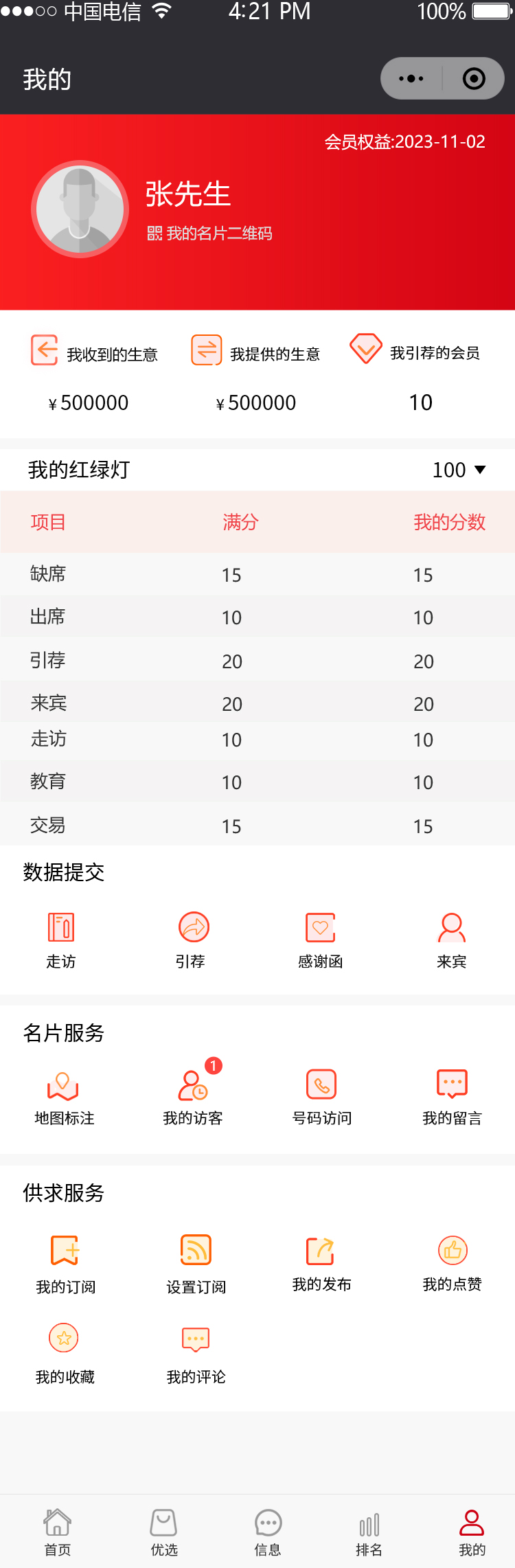Viewport: 515px width, 1568px height.
Task: Check 我的留言 messages
Action: 452,1097
